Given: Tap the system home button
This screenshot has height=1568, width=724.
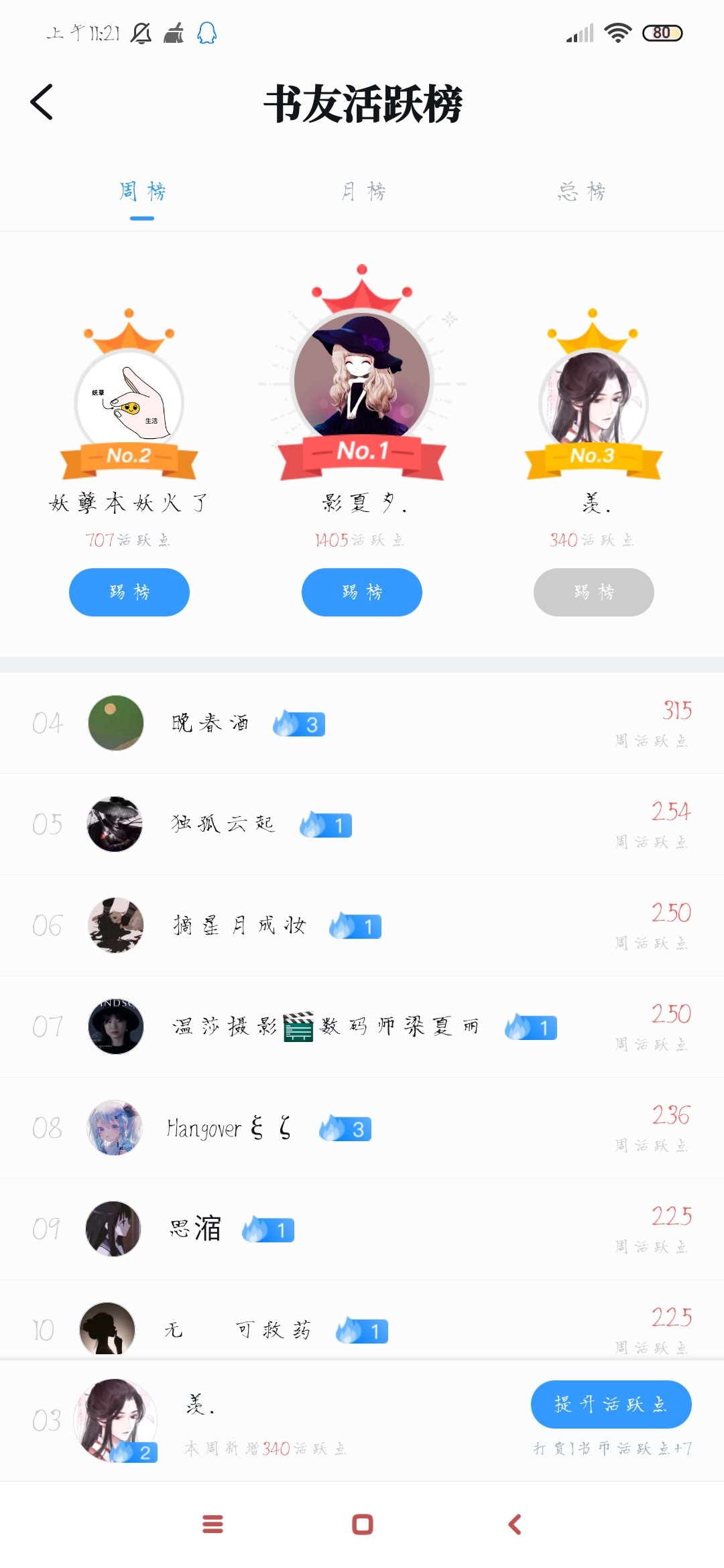Looking at the screenshot, I should [x=363, y=1524].
